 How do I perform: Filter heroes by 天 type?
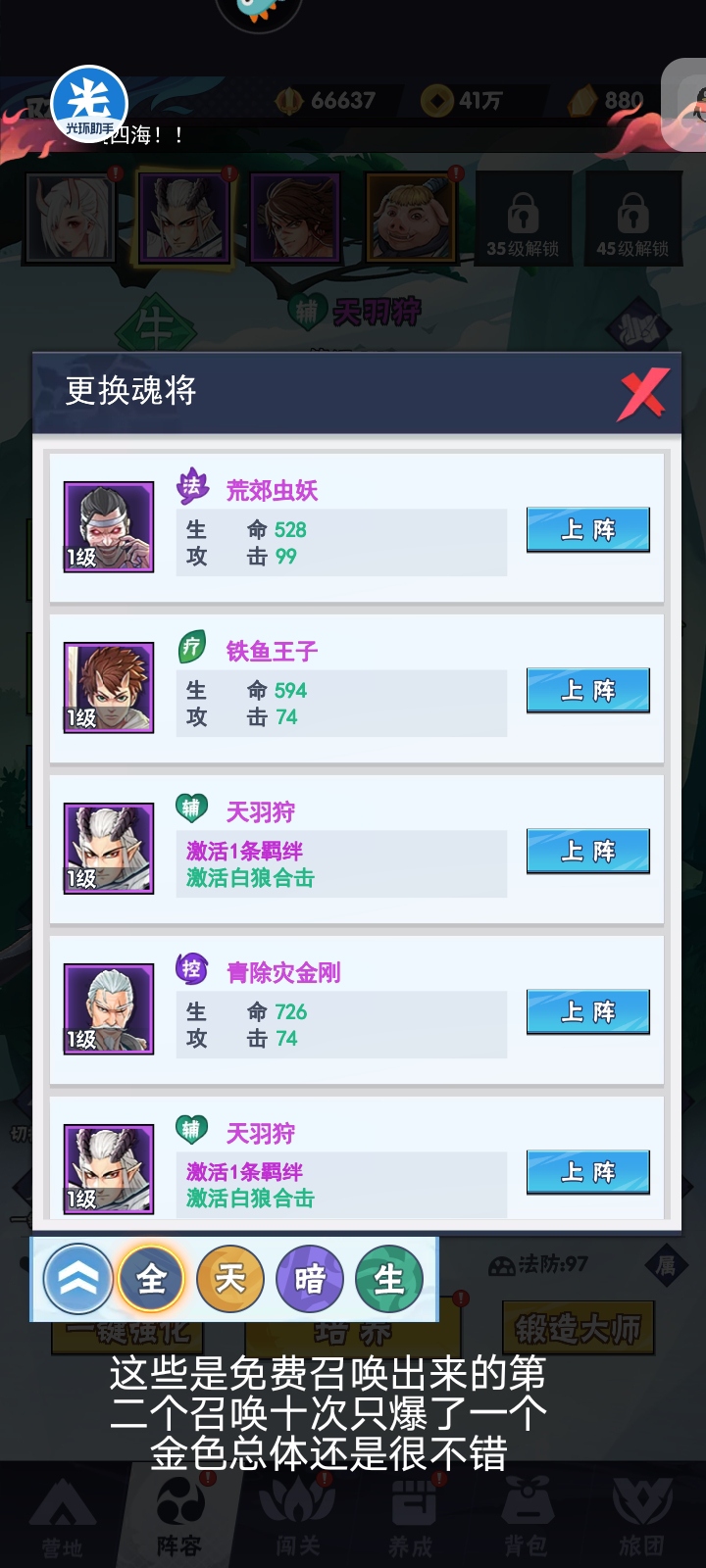[230, 1279]
